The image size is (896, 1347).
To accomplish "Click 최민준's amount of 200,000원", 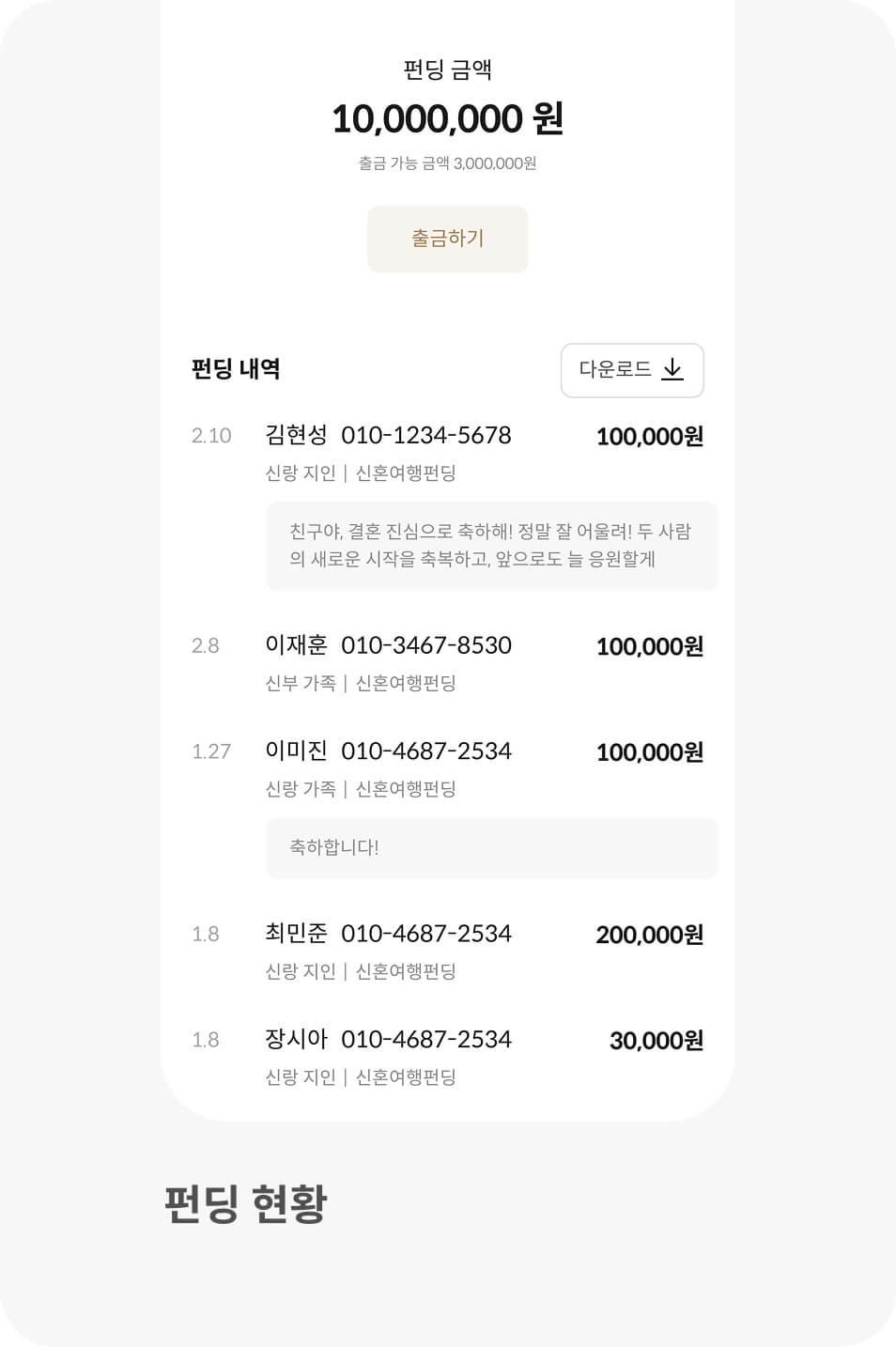I will pyautogui.click(x=649, y=935).
